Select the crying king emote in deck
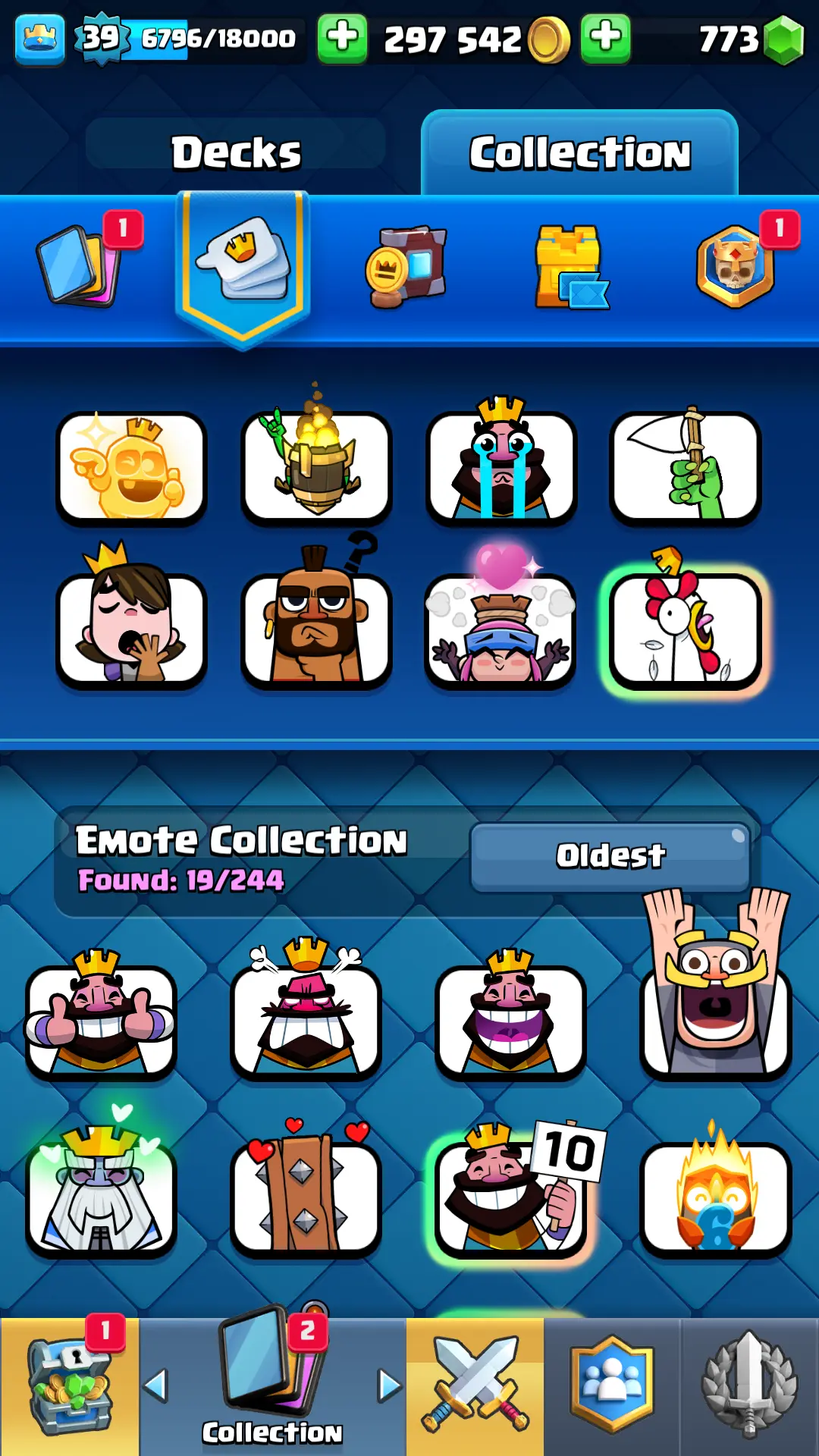819x1456 pixels. pyautogui.click(x=500, y=465)
